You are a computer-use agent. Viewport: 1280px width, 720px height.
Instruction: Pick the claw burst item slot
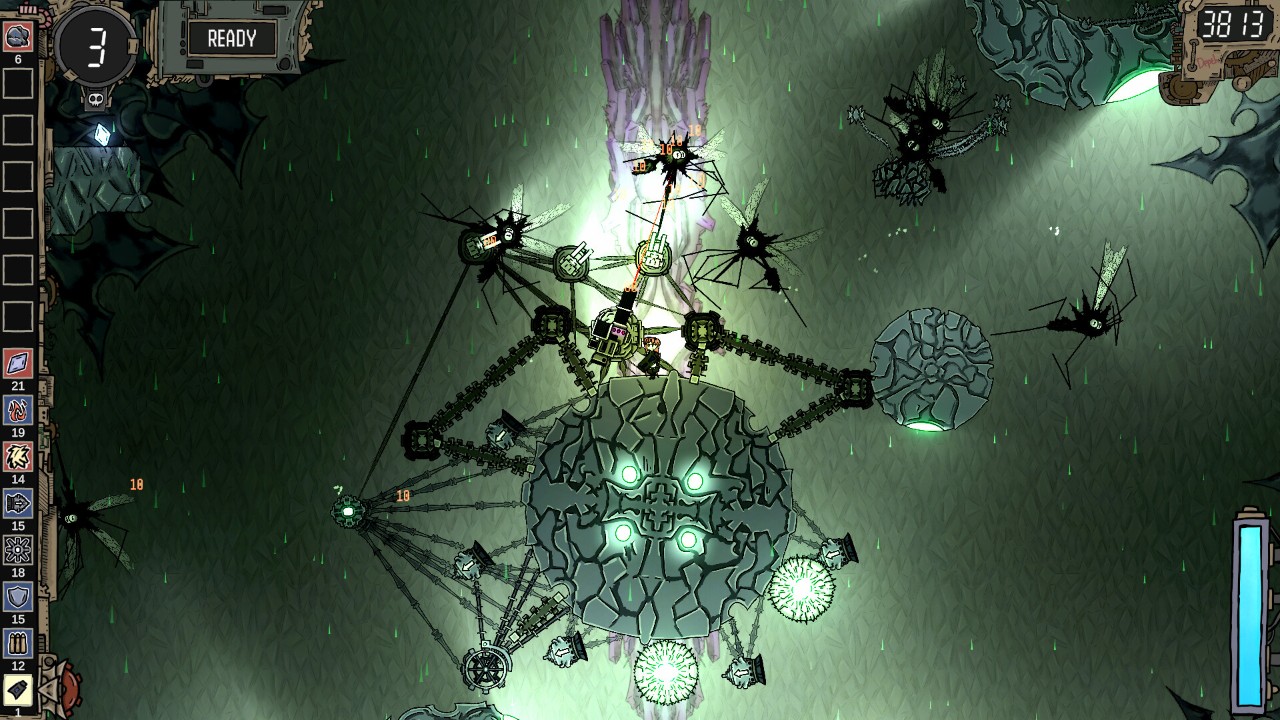coord(18,457)
